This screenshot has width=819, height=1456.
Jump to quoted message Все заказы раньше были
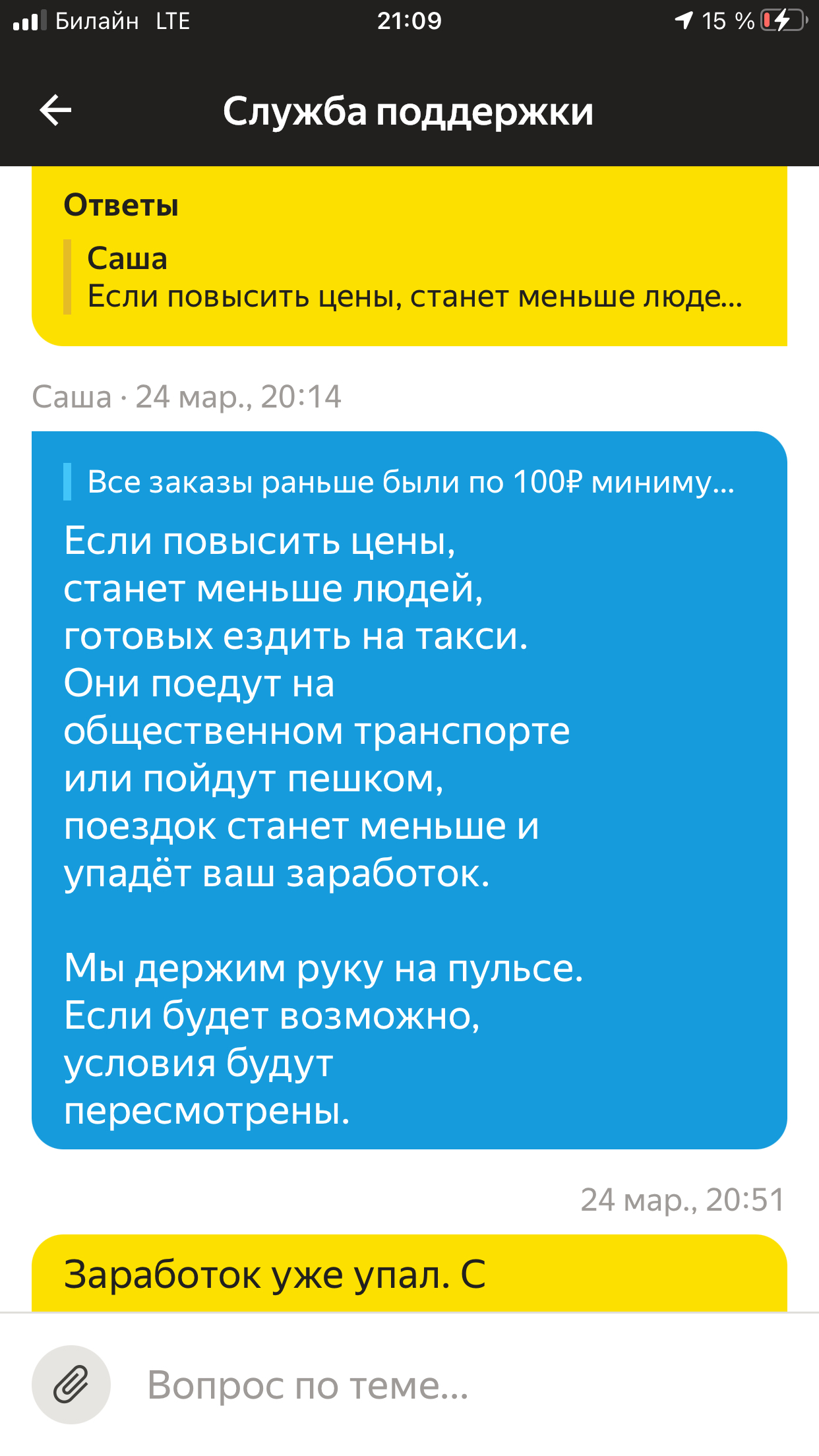[409, 482]
